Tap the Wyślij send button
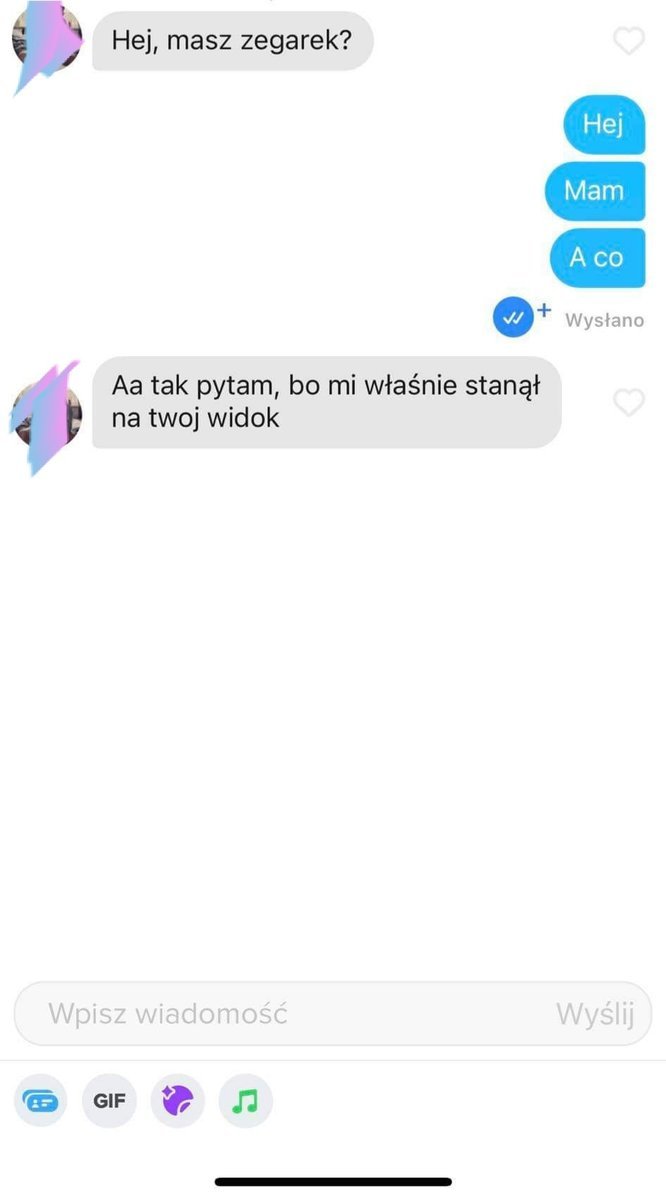The image size is (666, 1200). click(x=595, y=1013)
